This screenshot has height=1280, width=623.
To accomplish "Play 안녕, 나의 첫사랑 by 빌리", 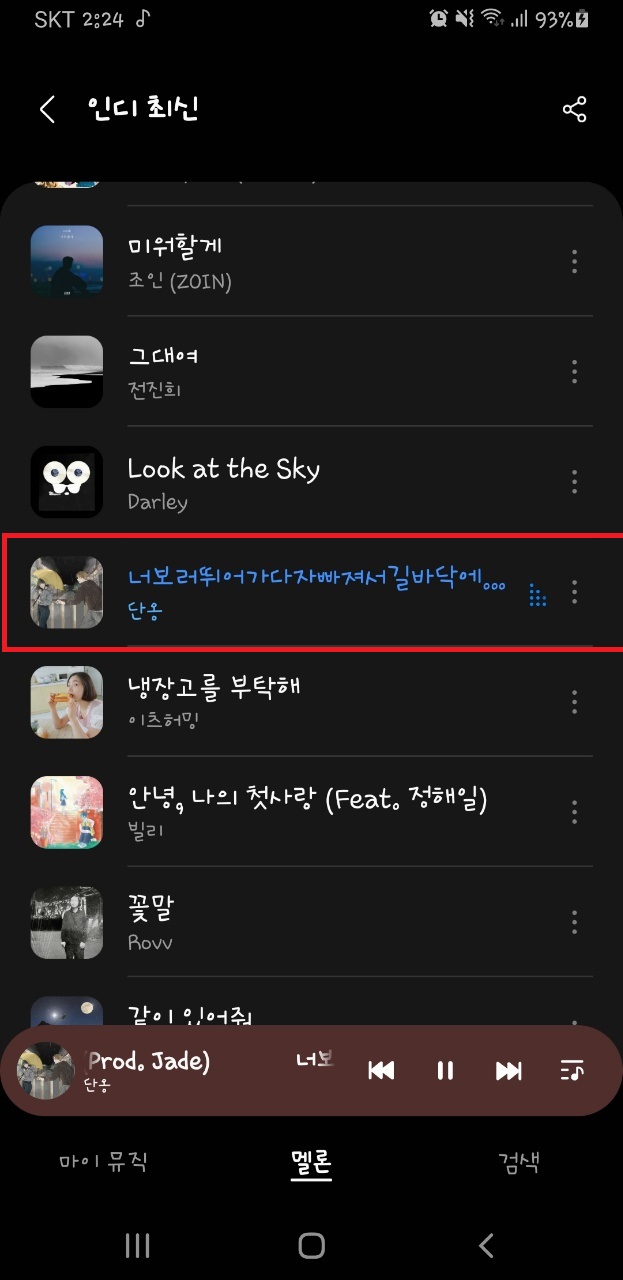I will [x=300, y=812].
